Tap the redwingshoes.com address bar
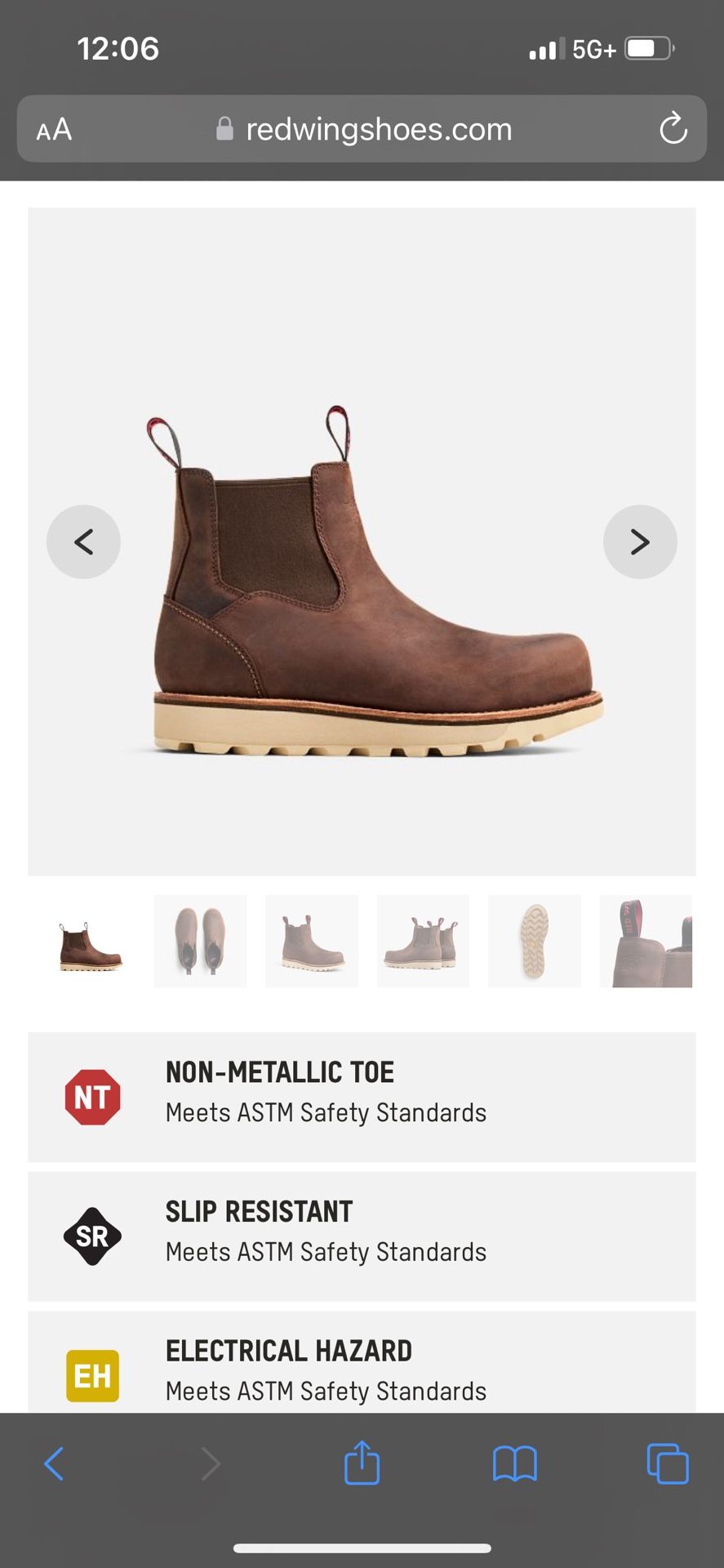This screenshot has height=1568, width=724. (x=363, y=129)
